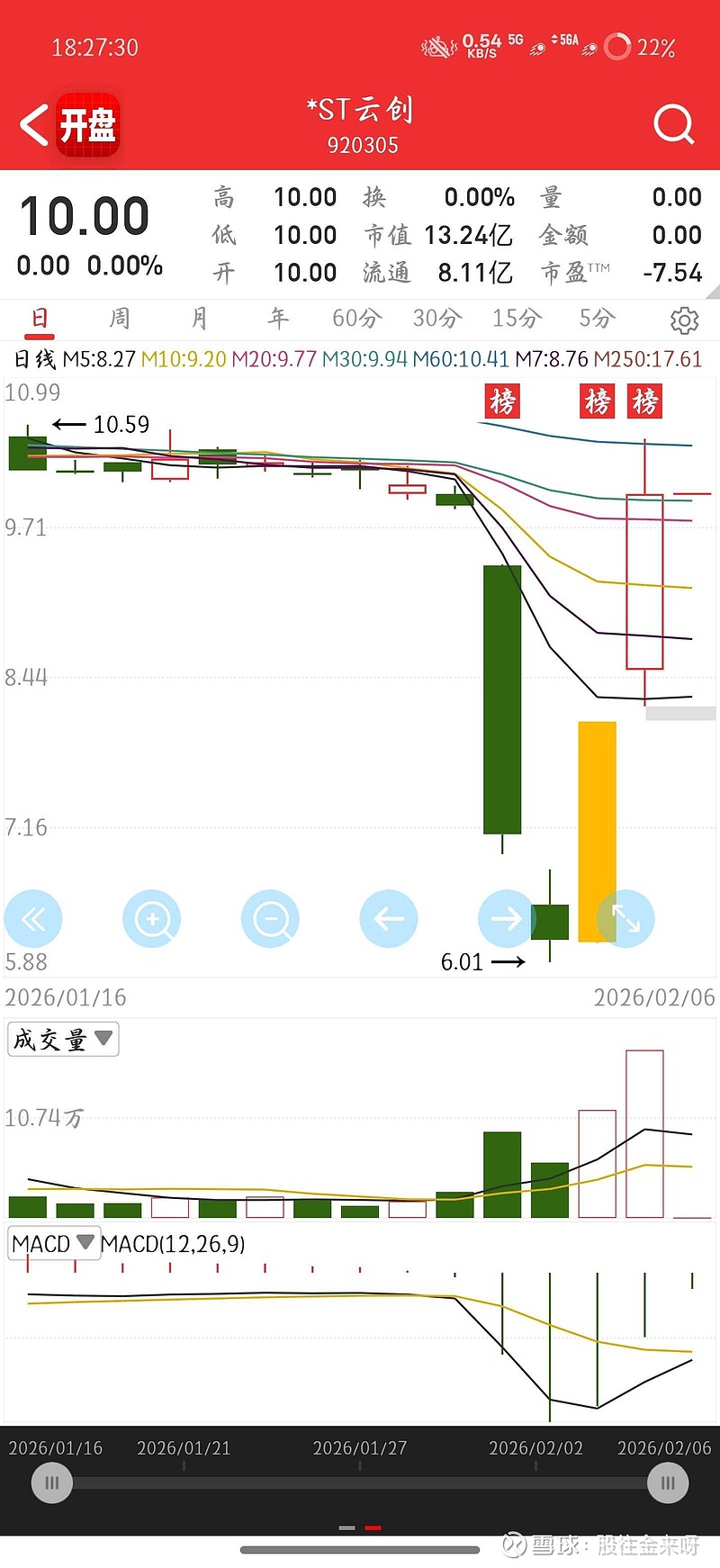Switch to the 月 monthly chart
The height and width of the screenshot is (1568, 720).
coord(199,319)
